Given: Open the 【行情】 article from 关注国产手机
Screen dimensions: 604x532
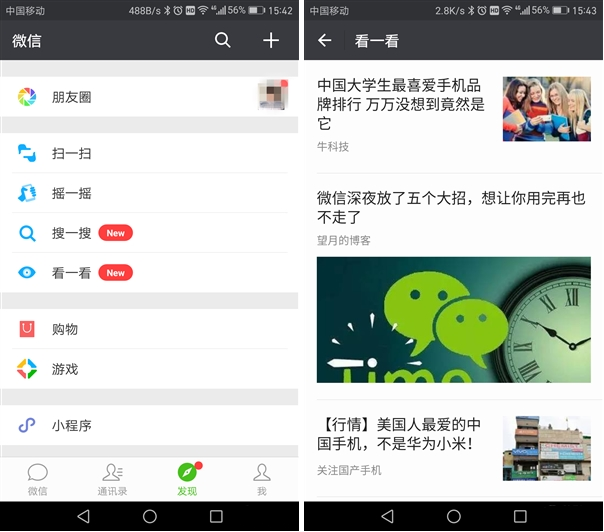Looking at the screenshot, I should click(410, 443).
